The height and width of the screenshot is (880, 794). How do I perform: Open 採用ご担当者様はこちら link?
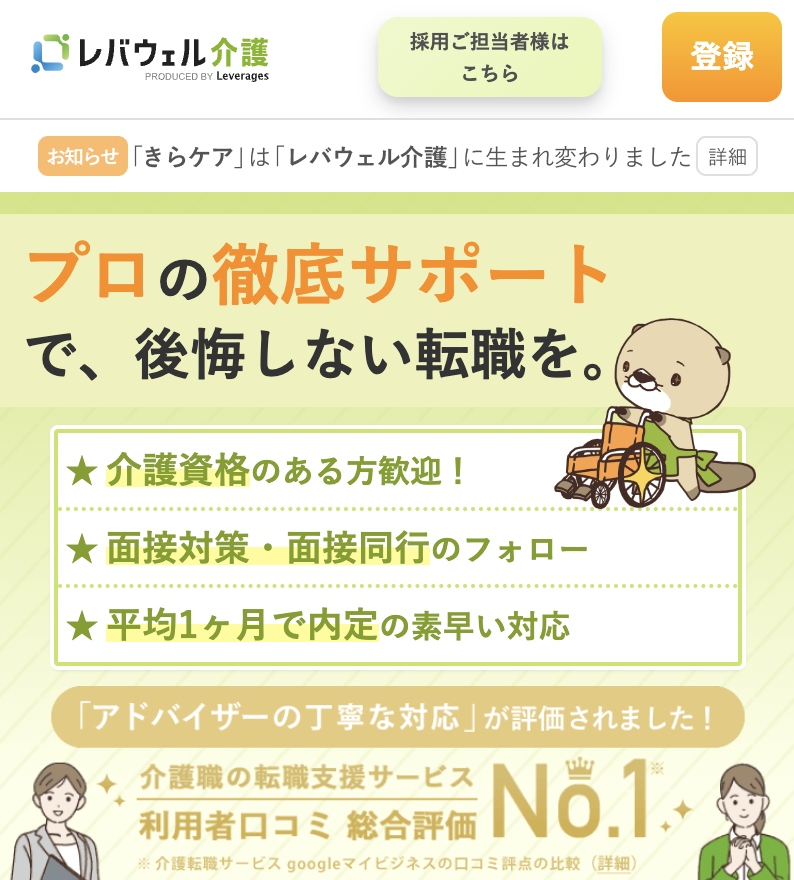tap(489, 57)
